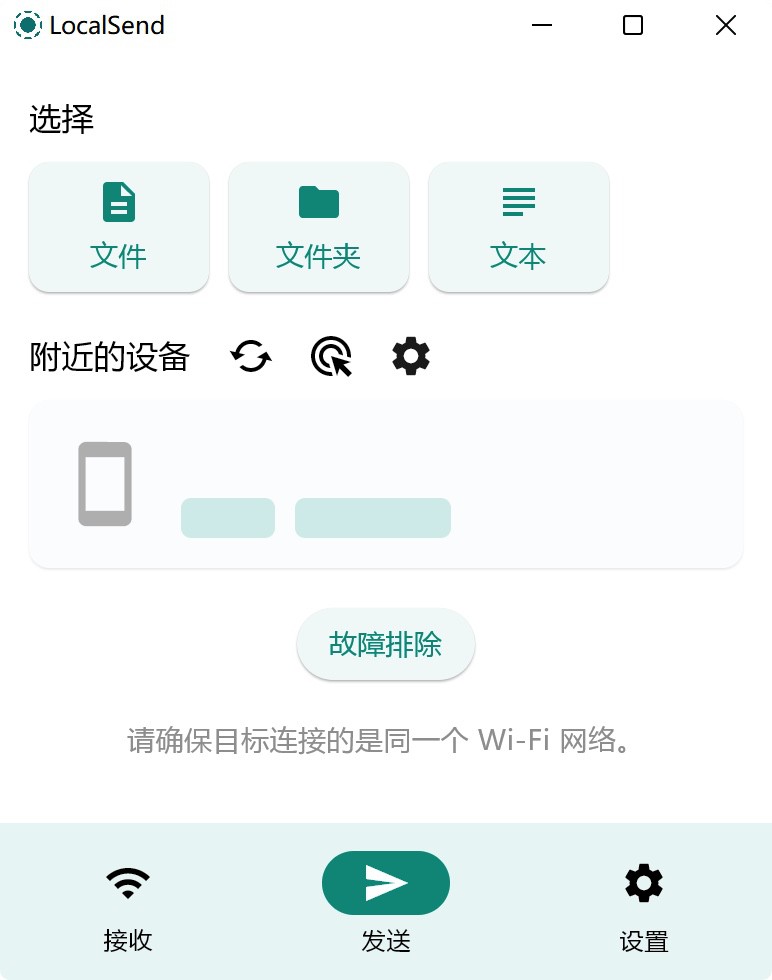The height and width of the screenshot is (980, 772).
Task: Open the 文件夹 folder sending option
Action: (318, 226)
